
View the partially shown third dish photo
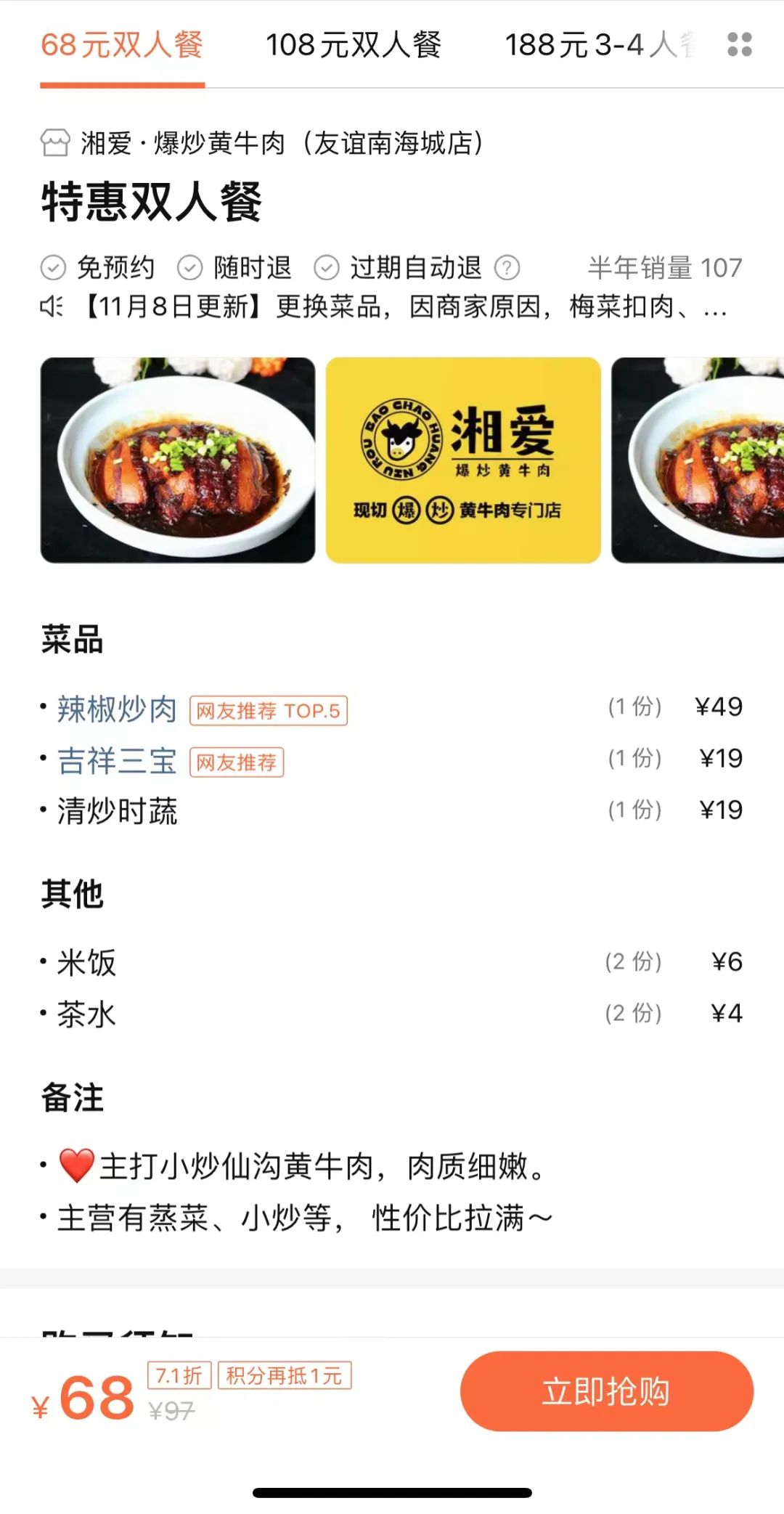697,460
